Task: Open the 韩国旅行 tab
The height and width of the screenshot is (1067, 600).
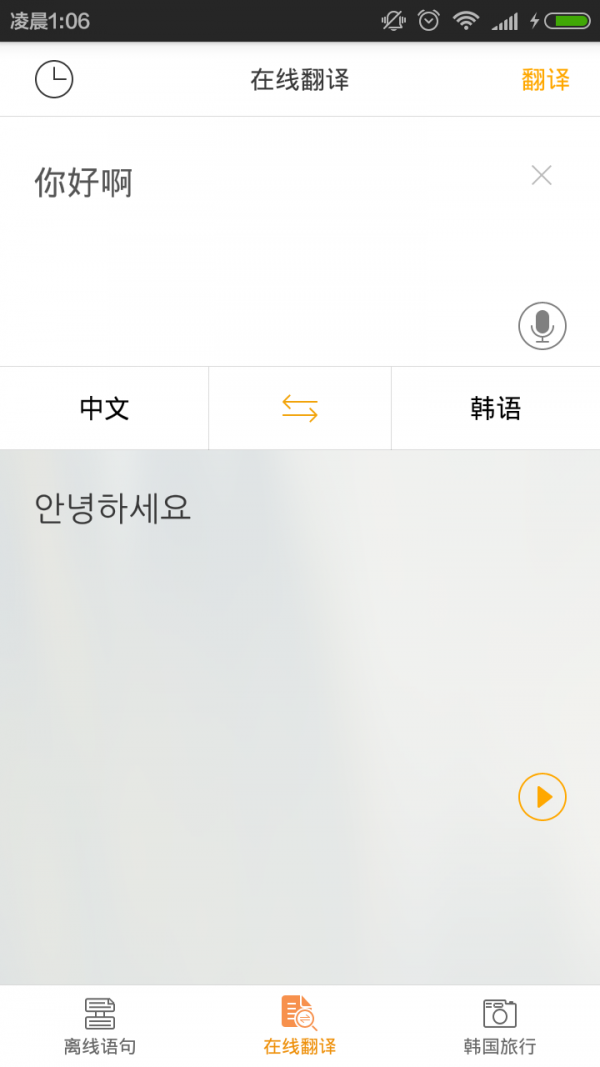Action: pyautogui.click(x=500, y=1026)
